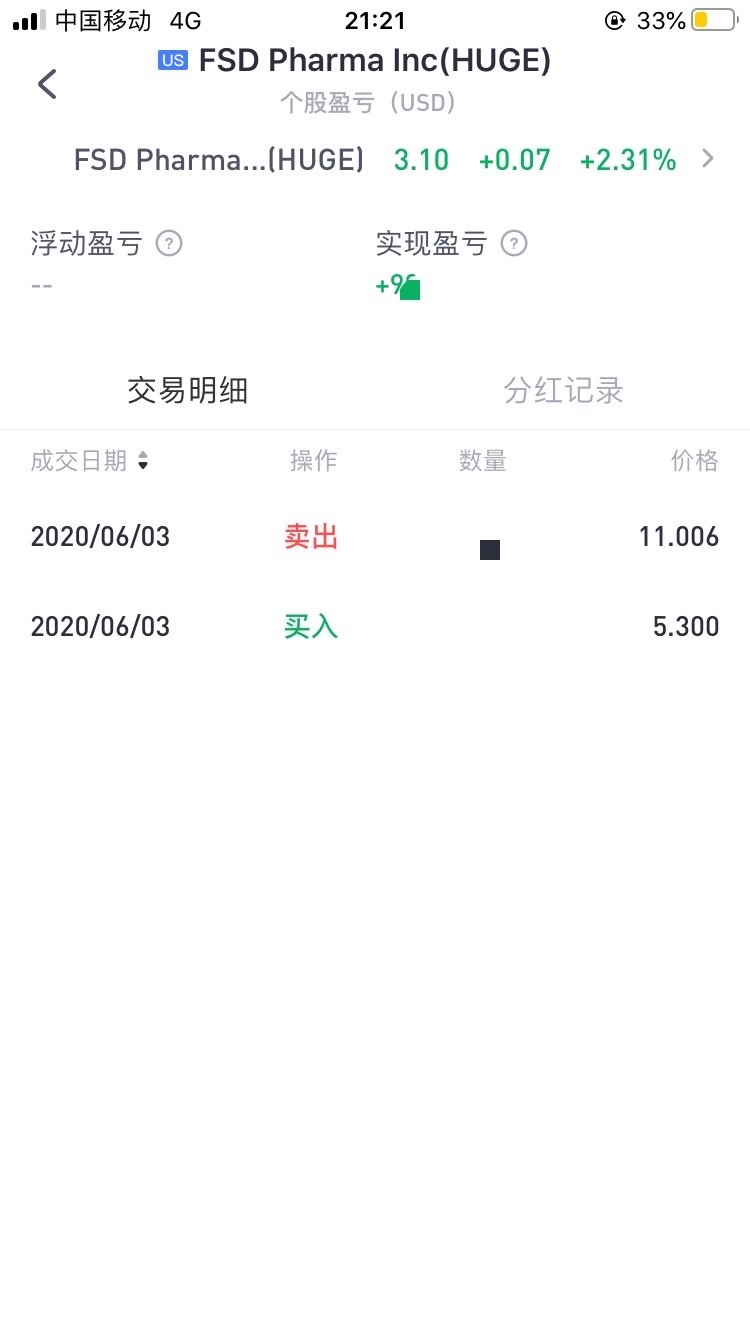This screenshot has height=1334, width=750.
Task: Switch to the 交易明细 tab
Action: click(x=187, y=391)
